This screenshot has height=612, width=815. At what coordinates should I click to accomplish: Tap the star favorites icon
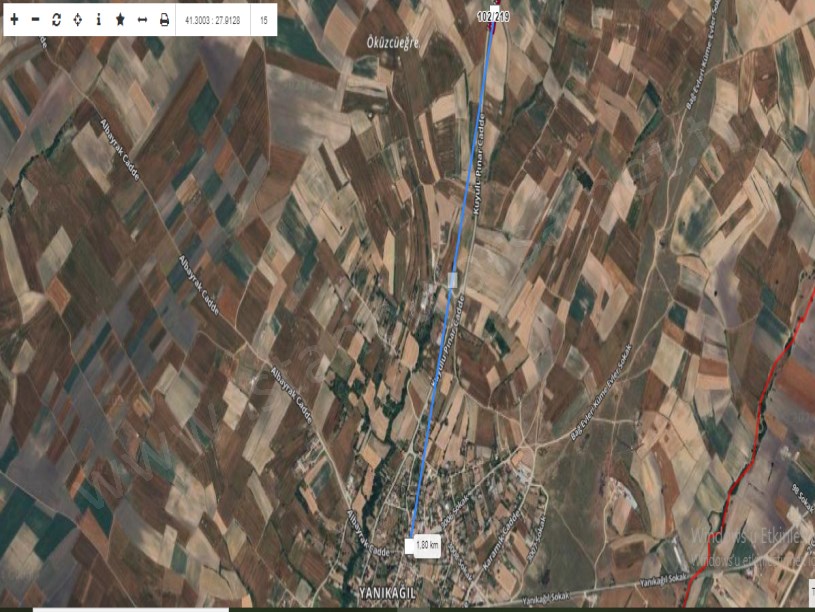[120, 19]
